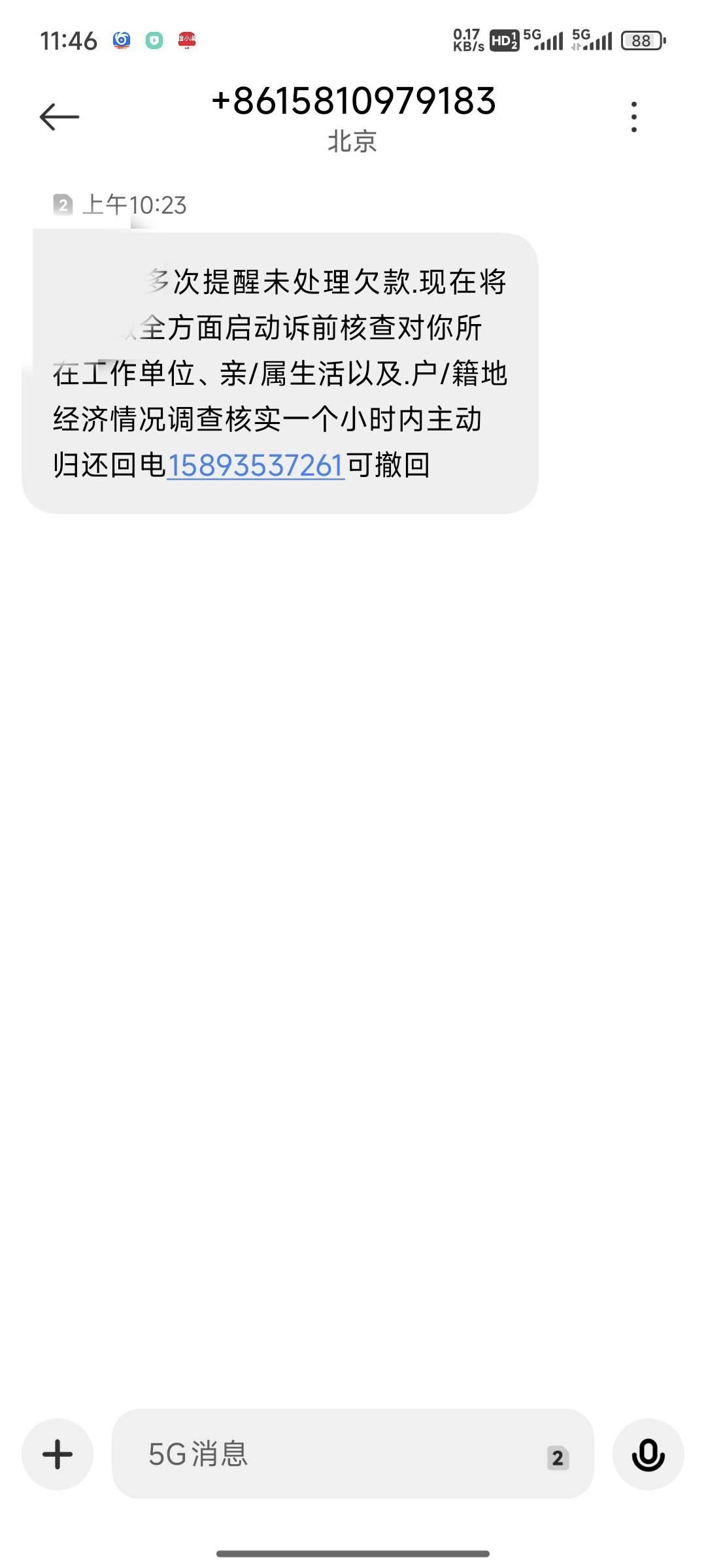Viewport: 706px width, 1568px height.
Task: Open the plus attachment button
Action: (x=58, y=1454)
